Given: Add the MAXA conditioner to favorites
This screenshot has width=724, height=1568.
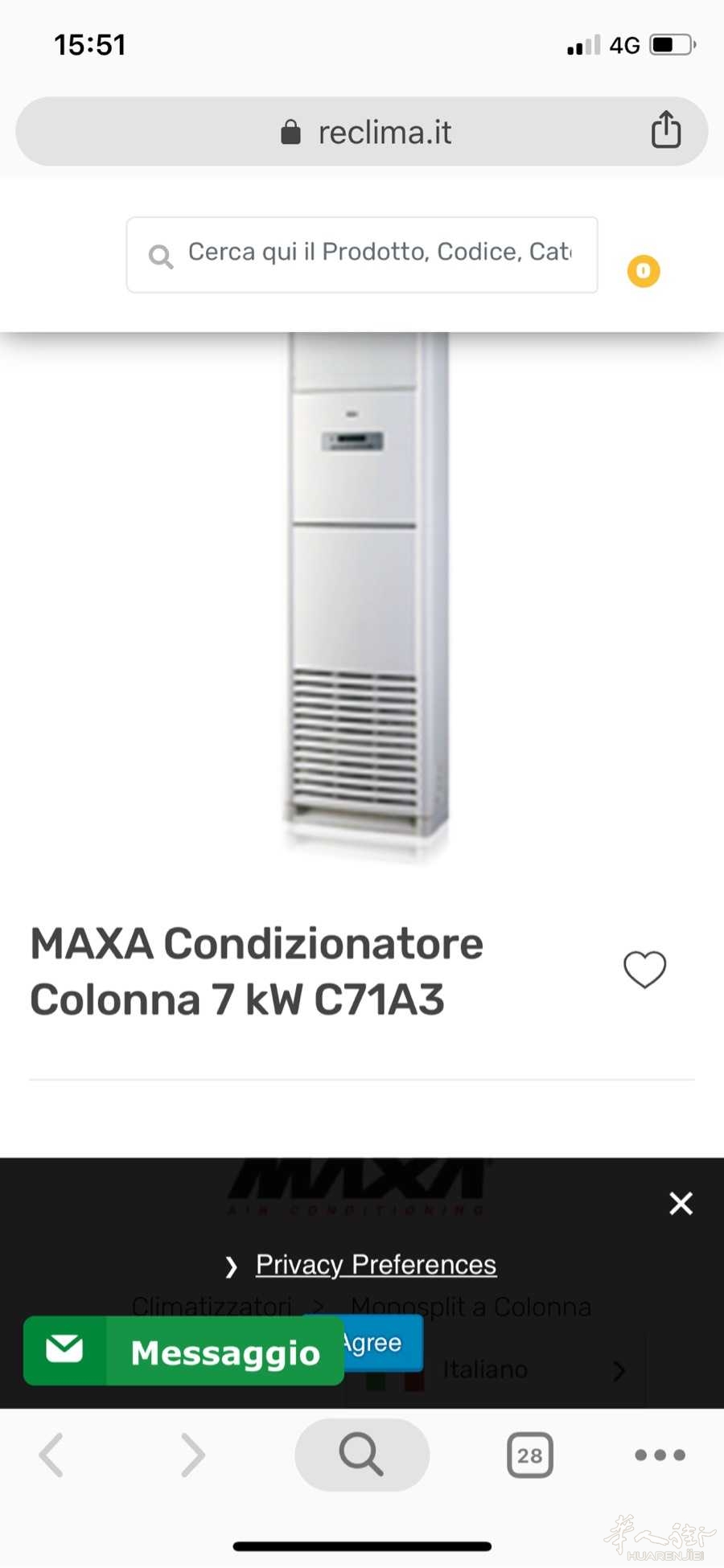Looking at the screenshot, I should tap(644, 969).
